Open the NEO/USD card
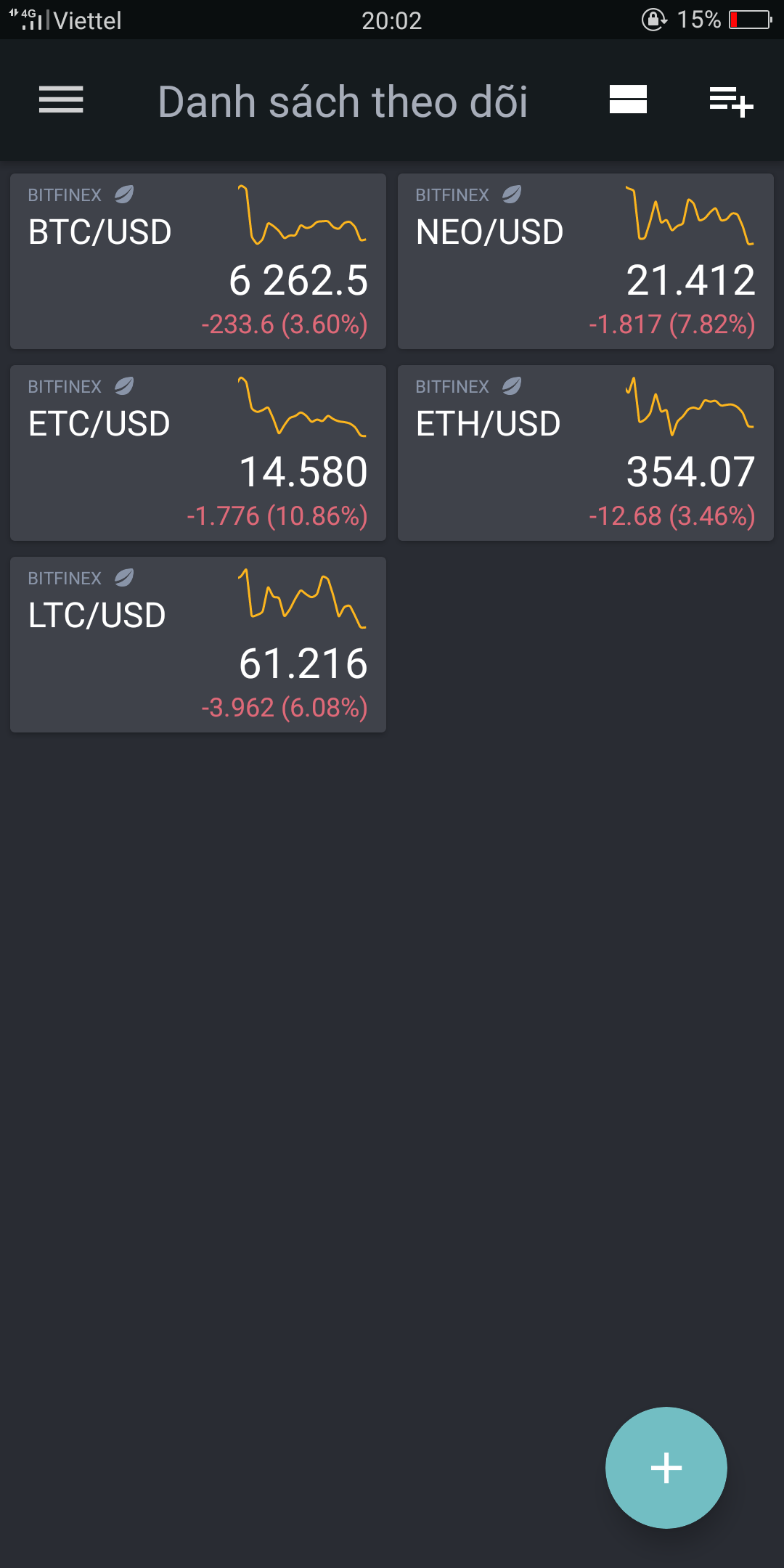This screenshot has width=784, height=1568. (x=585, y=261)
